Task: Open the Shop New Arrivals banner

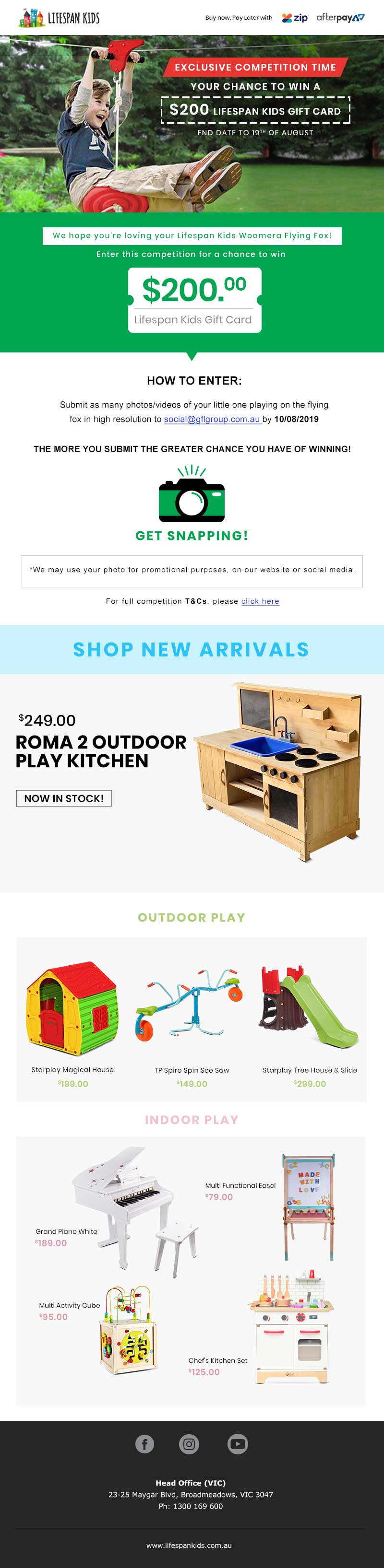Action: [192, 649]
